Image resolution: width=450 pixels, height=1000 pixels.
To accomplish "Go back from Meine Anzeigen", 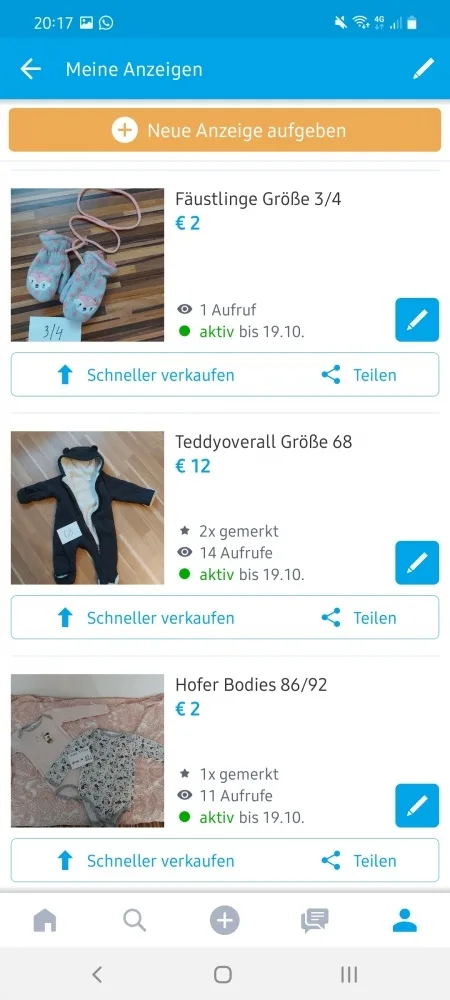I will (31, 69).
